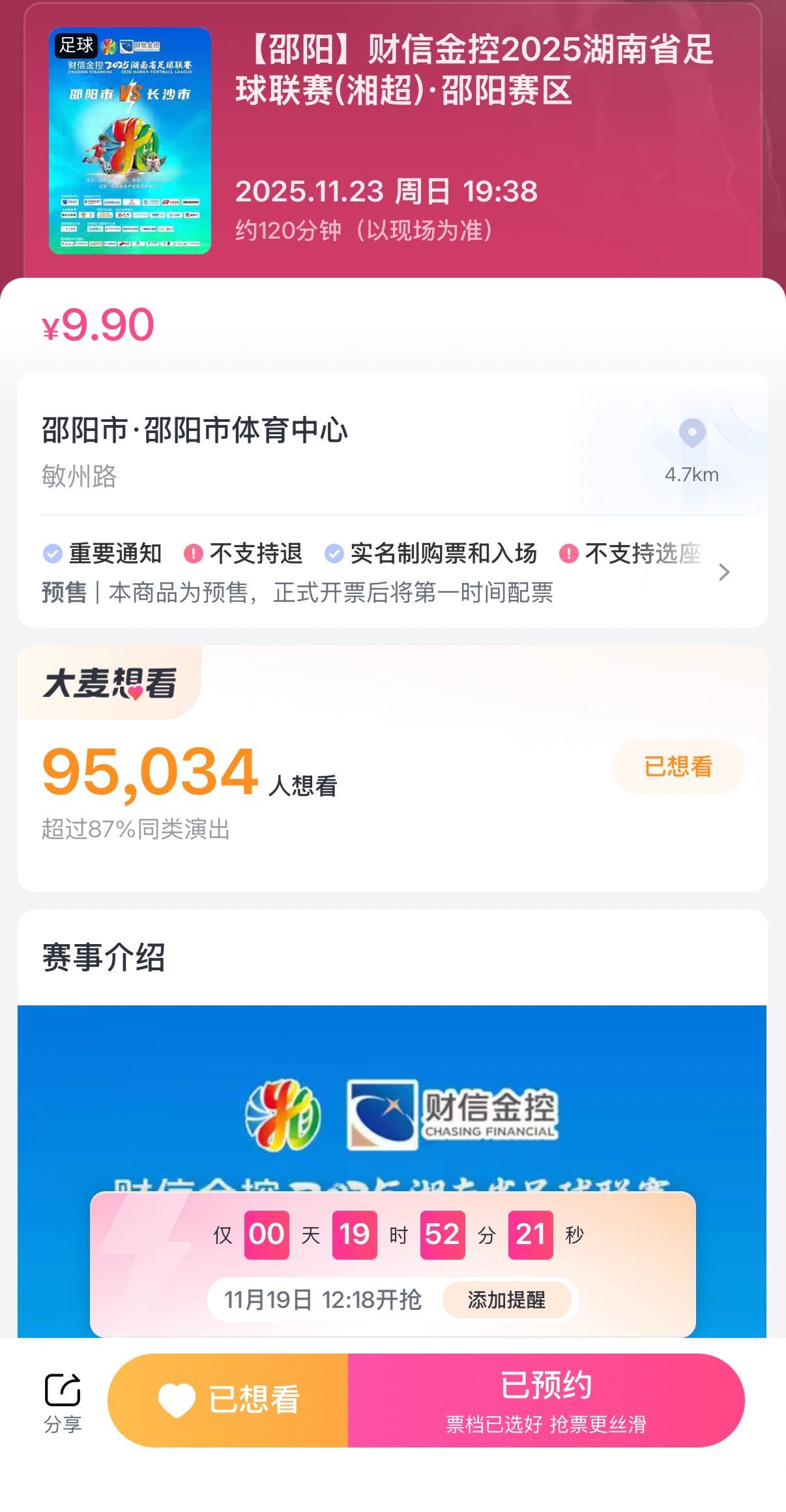
Task: Tap the 已预约 reservation button
Action: [x=546, y=1400]
